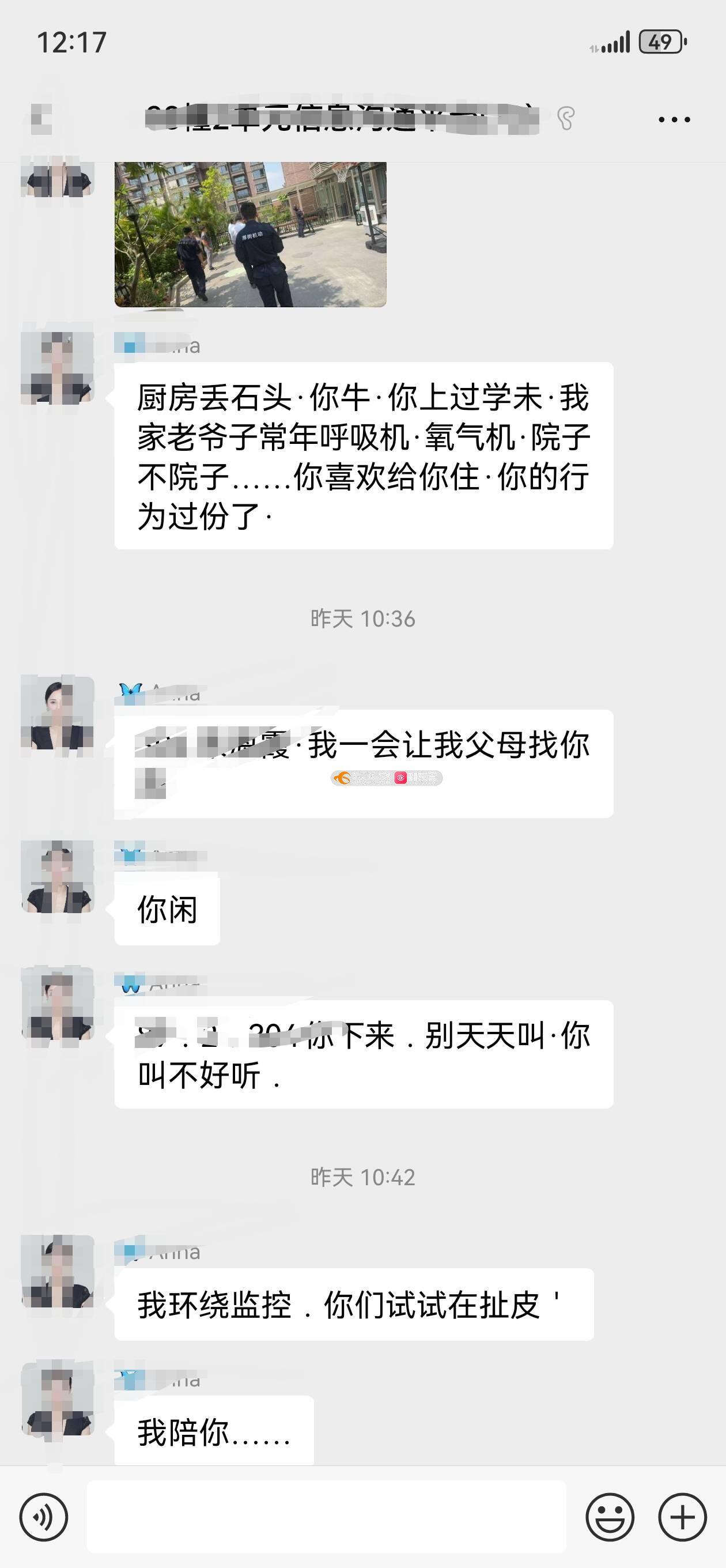Open avatar beside the 你闲 message
This screenshot has width=726, height=1568.
[58, 877]
